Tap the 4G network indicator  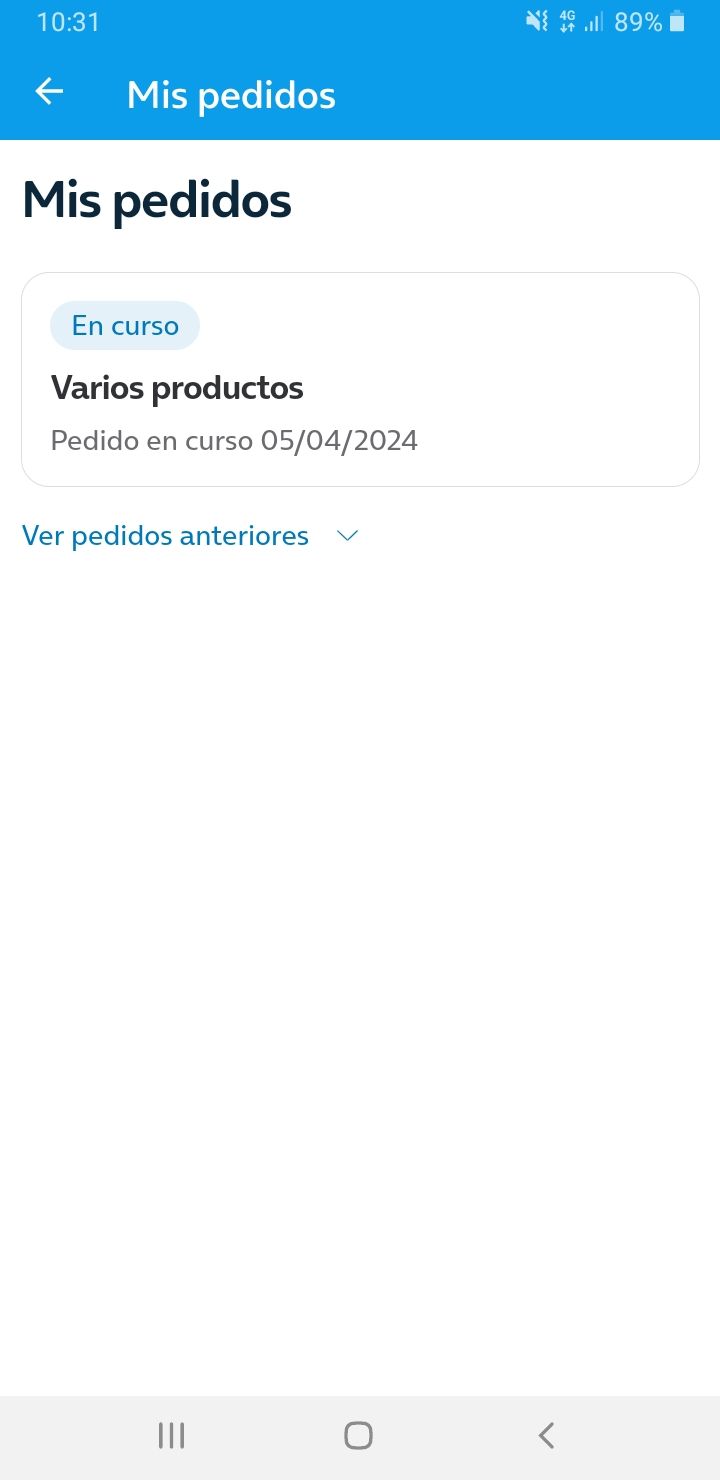(566, 14)
